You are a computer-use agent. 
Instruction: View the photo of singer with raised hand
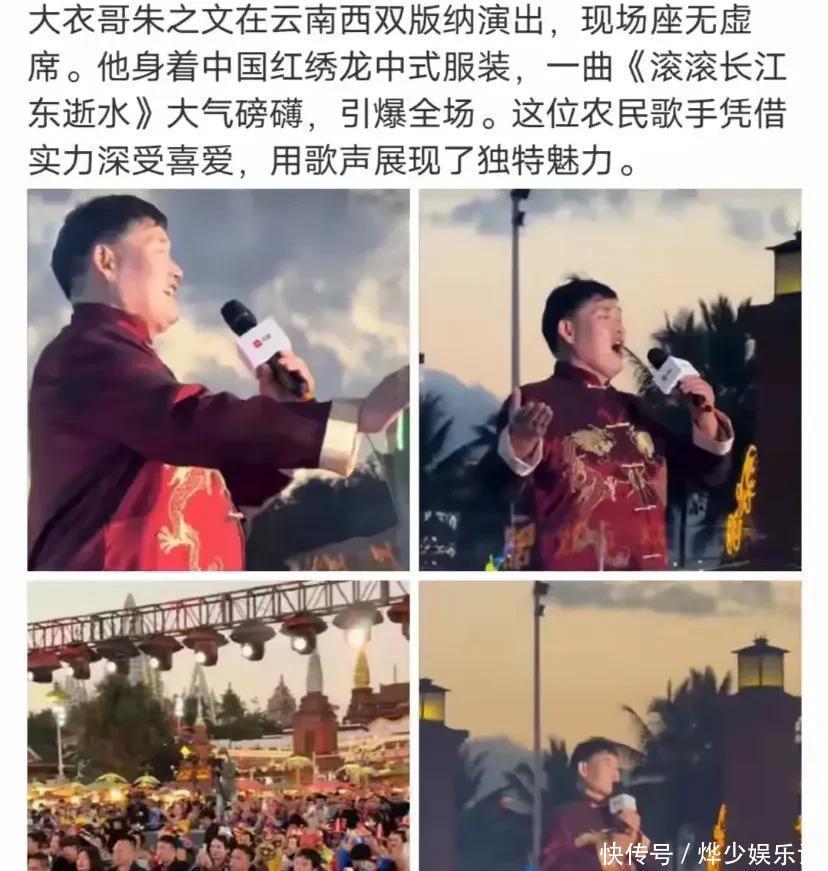pos(609,379)
